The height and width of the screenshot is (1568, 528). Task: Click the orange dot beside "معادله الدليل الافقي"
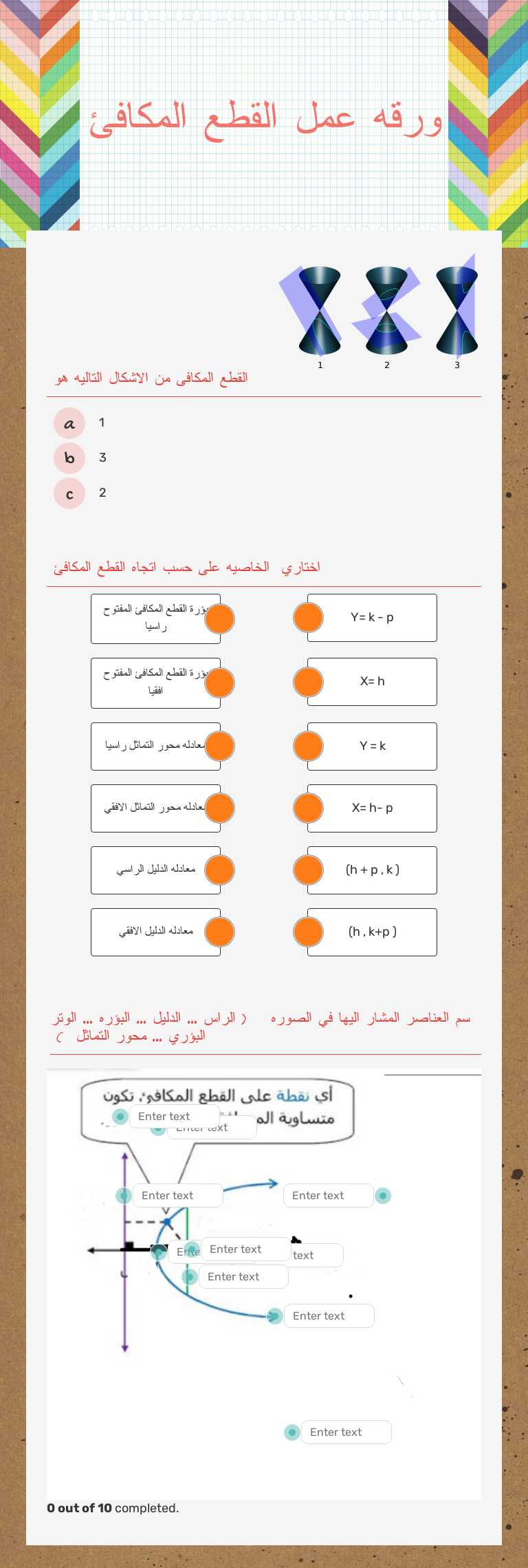tap(221, 932)
